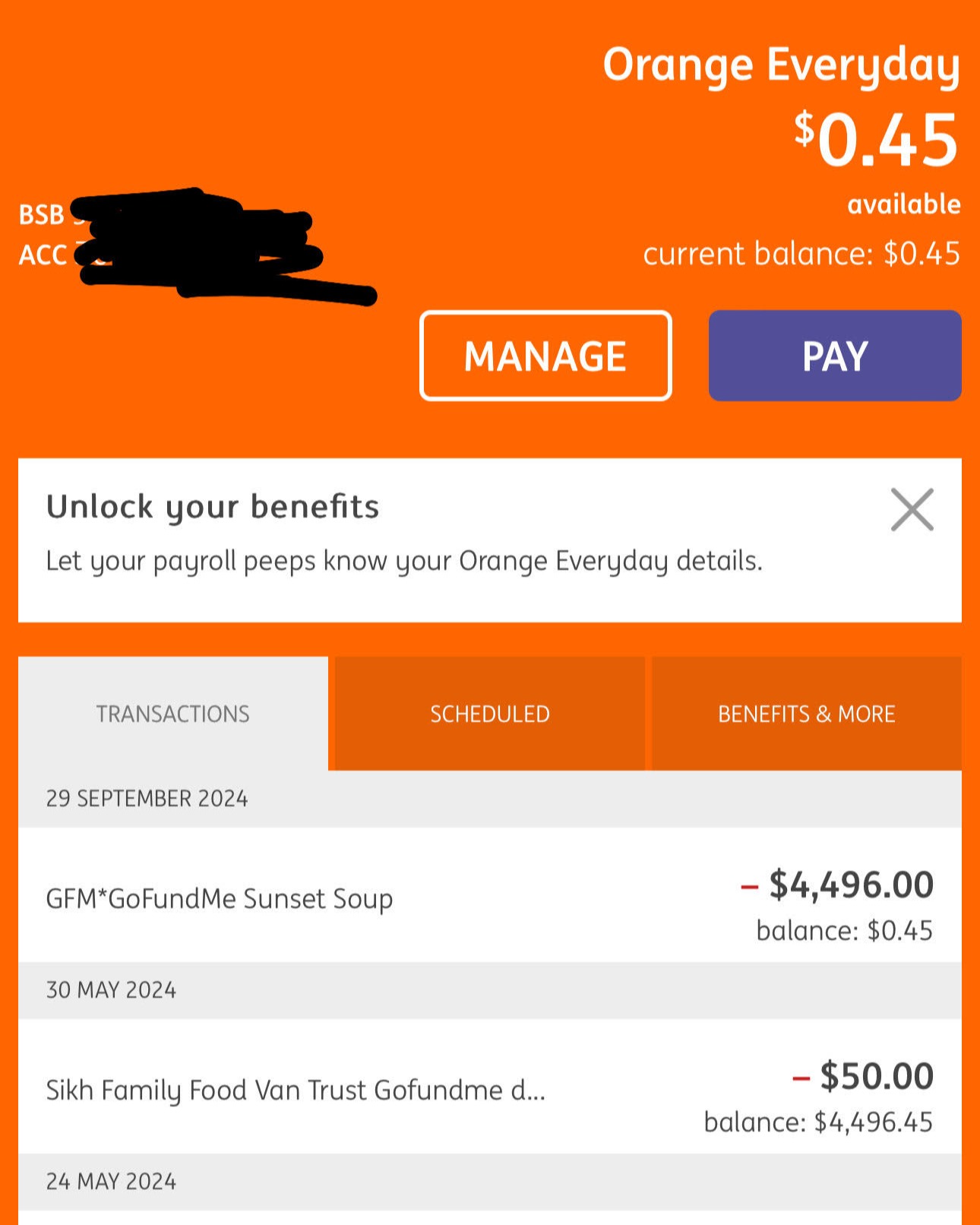Viewport: 980px width, 1225px height.
Task: Tap the MANAGE button
Action: pyautogui.click(x=545, y=356)
